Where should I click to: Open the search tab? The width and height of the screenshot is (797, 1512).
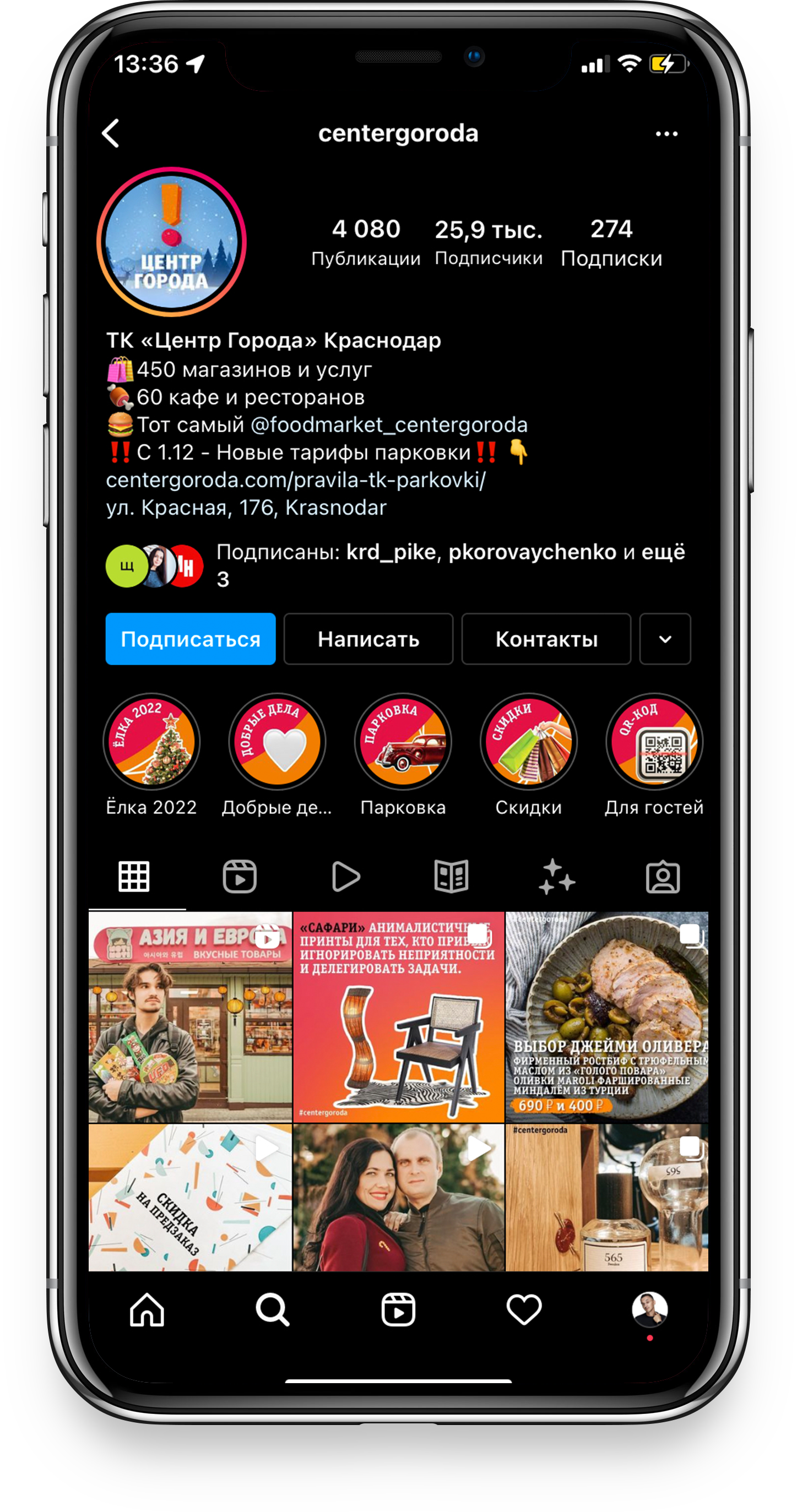tap(273, 1310)
